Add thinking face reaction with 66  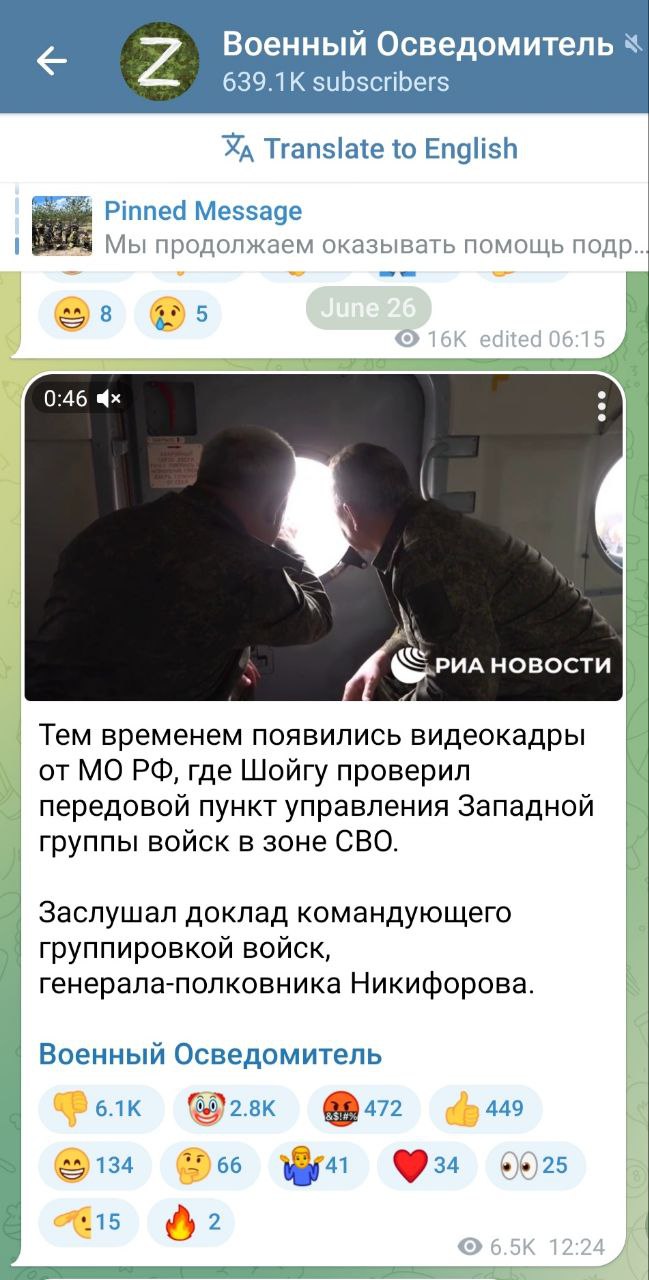pyautogui.click(x=208, y=1165)
